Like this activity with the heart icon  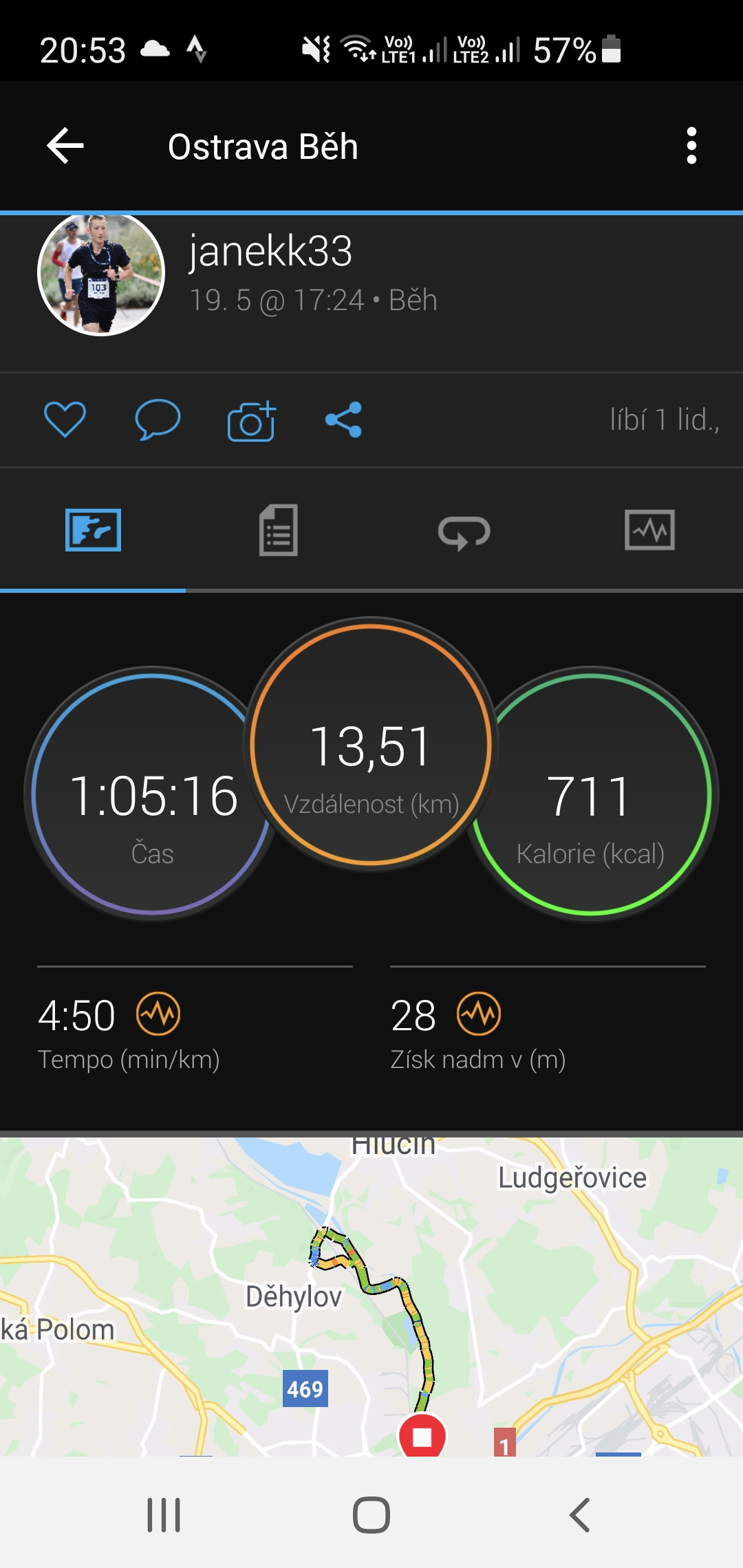coord(65,419)
